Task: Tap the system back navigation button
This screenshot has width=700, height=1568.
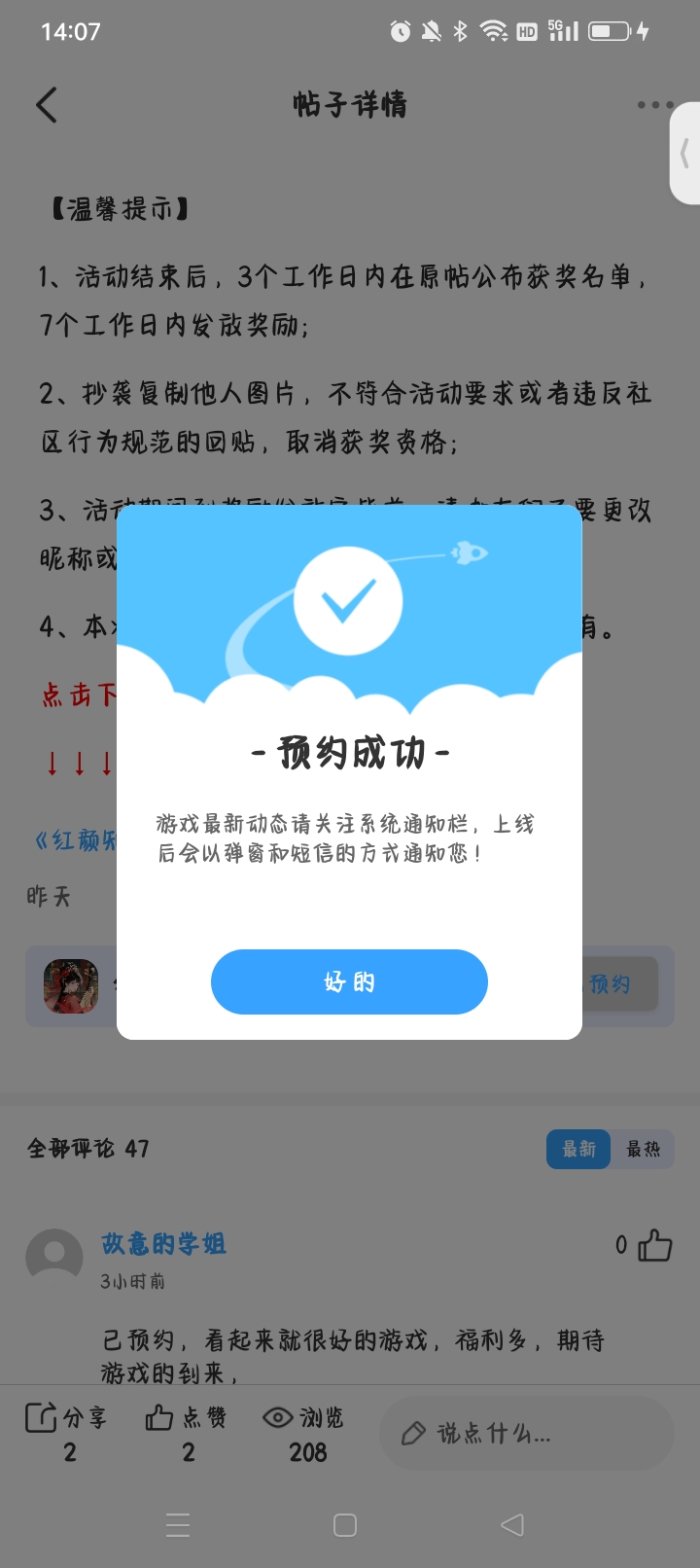Action: pos(512,1524)
